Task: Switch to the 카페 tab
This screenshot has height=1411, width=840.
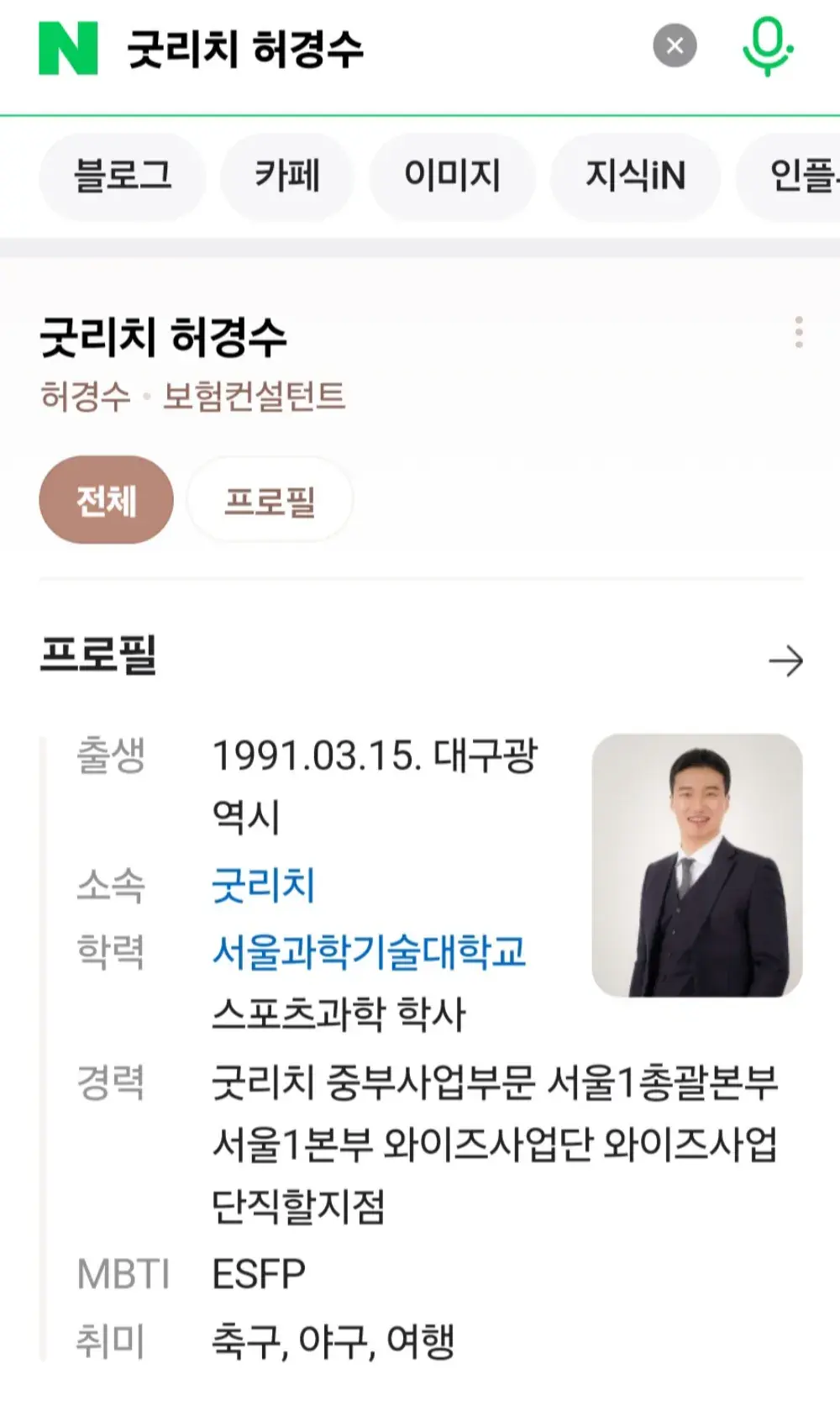Action: pos(287,176)
